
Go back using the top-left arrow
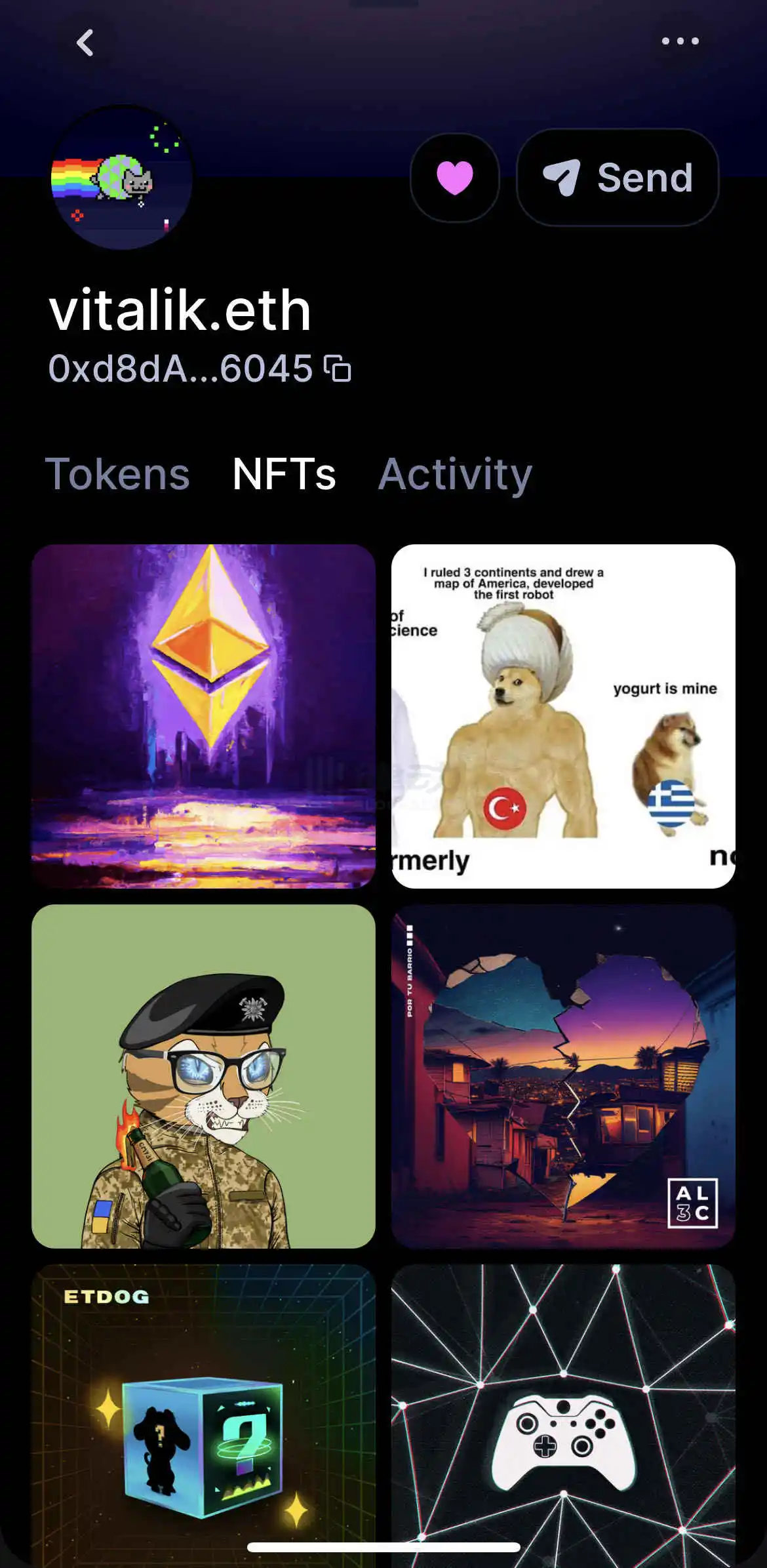click(x=85, y=43)
